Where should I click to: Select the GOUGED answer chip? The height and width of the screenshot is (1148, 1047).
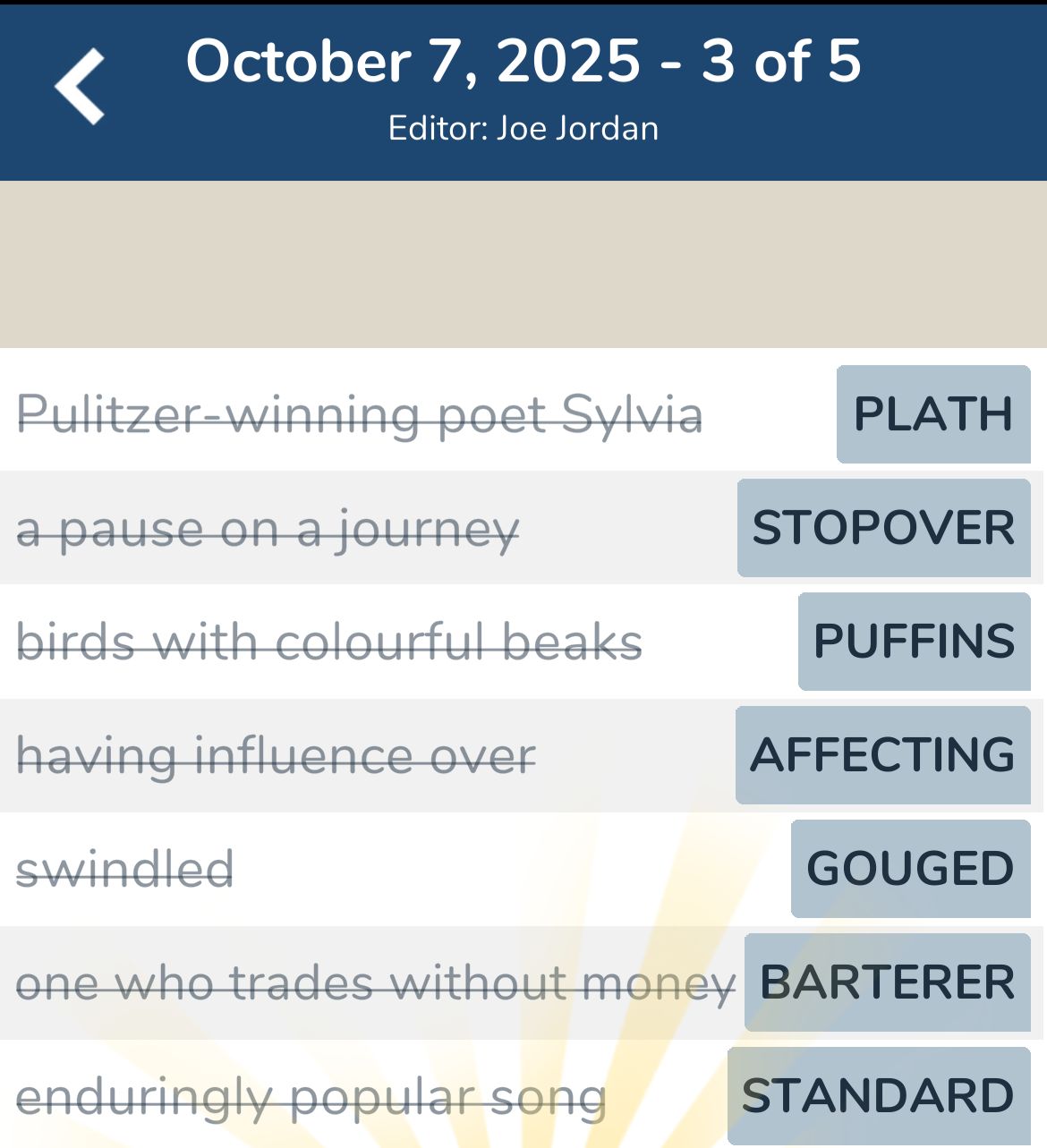click(x=910, y=869)
